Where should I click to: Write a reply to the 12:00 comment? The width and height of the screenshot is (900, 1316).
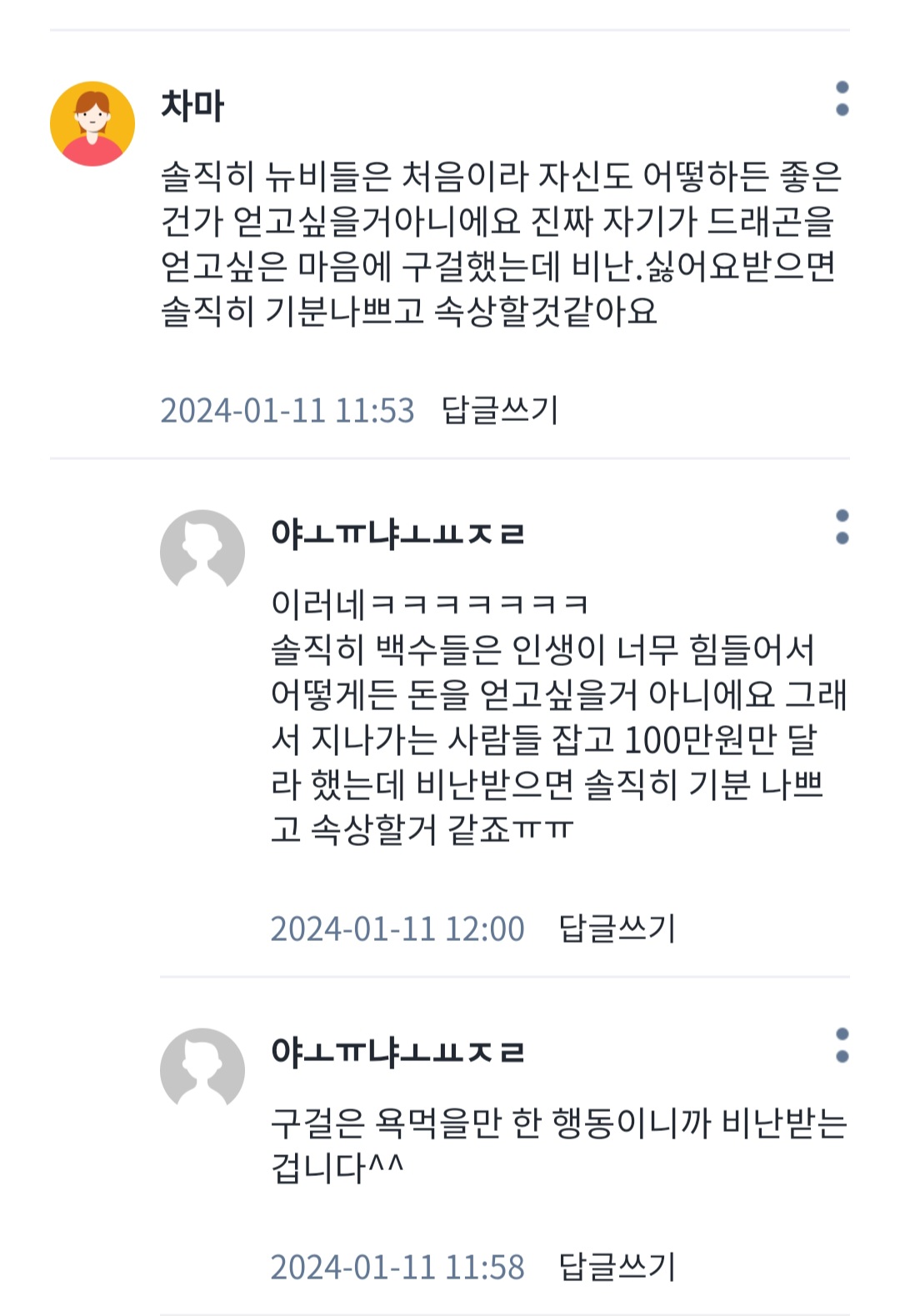tap(617, 928)
